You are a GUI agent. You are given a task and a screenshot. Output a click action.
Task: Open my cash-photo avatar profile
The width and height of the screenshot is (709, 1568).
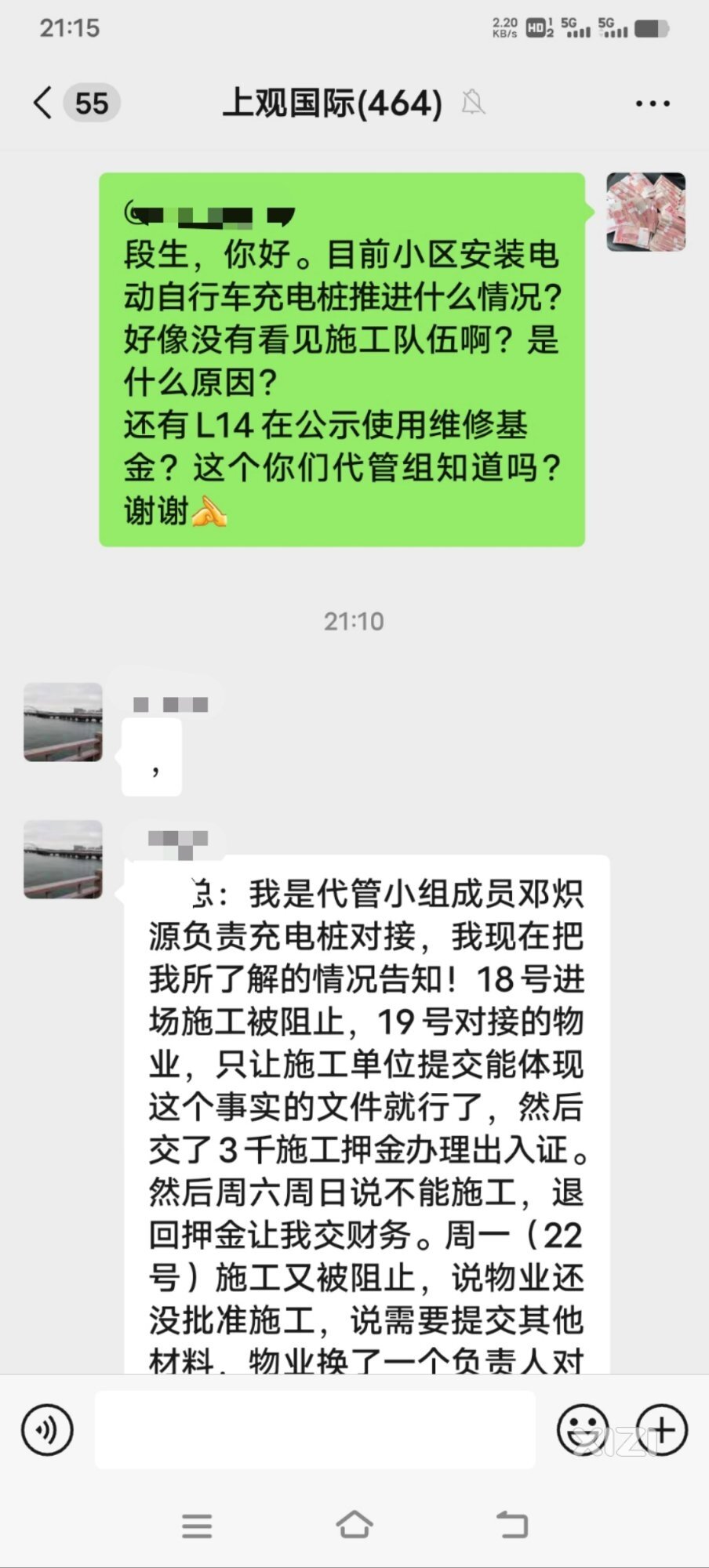click(x=645, y=212)
